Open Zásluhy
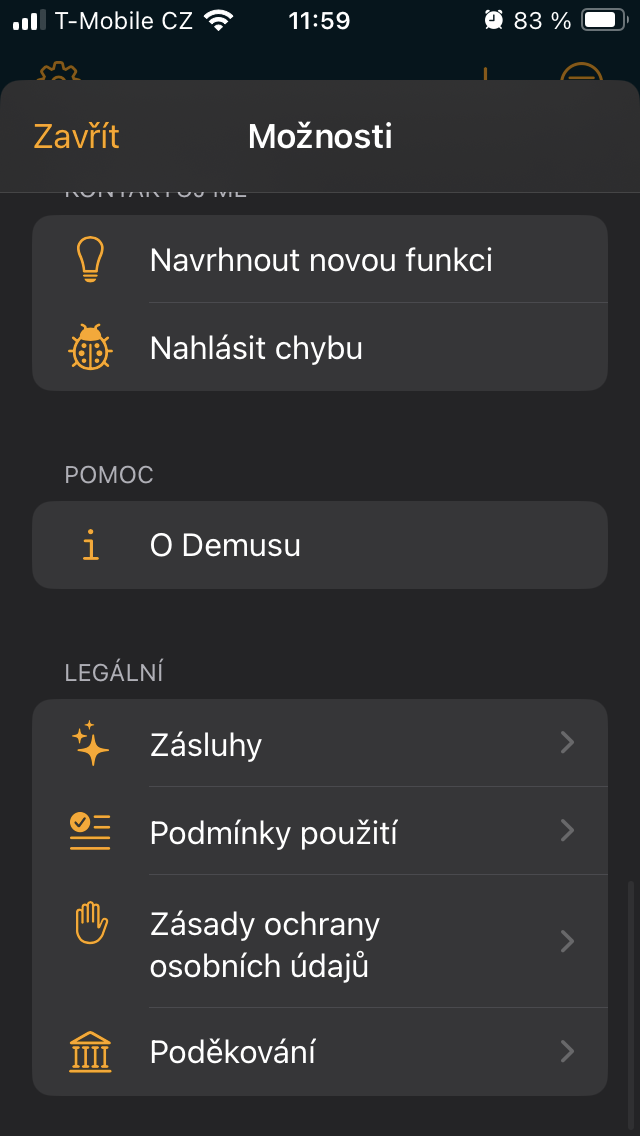640x1136 pixels. click(x=320, y=744)
